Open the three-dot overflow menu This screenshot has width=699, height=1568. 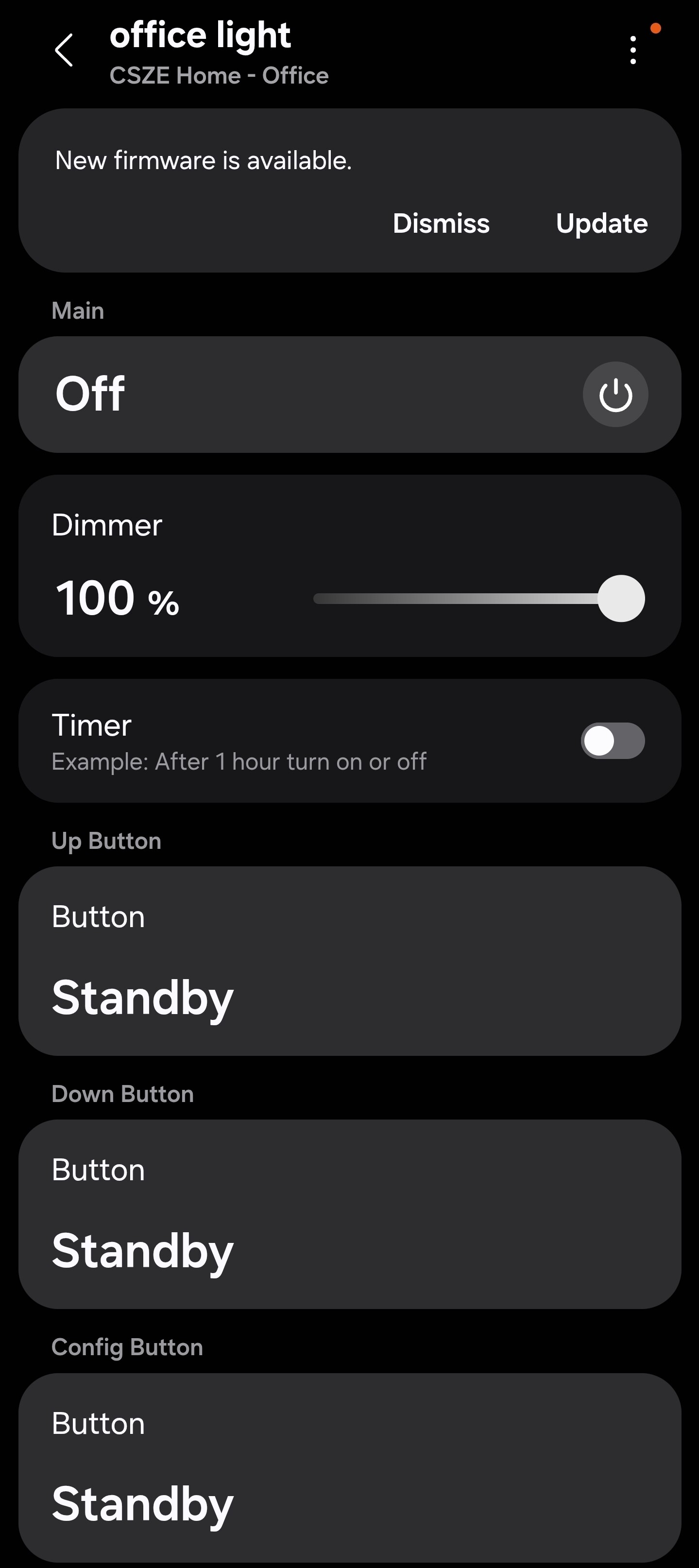coord(633,50)
